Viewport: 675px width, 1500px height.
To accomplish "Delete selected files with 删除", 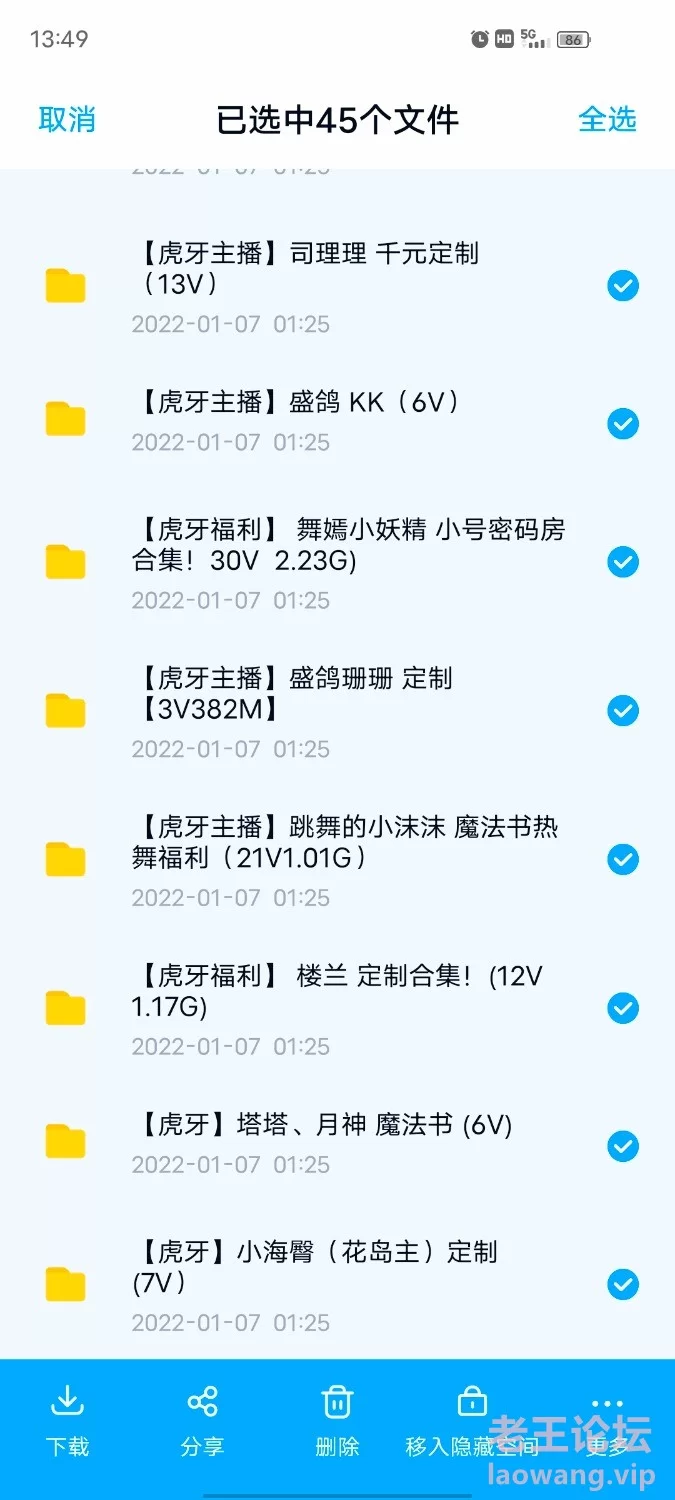I will (337, 1419).
